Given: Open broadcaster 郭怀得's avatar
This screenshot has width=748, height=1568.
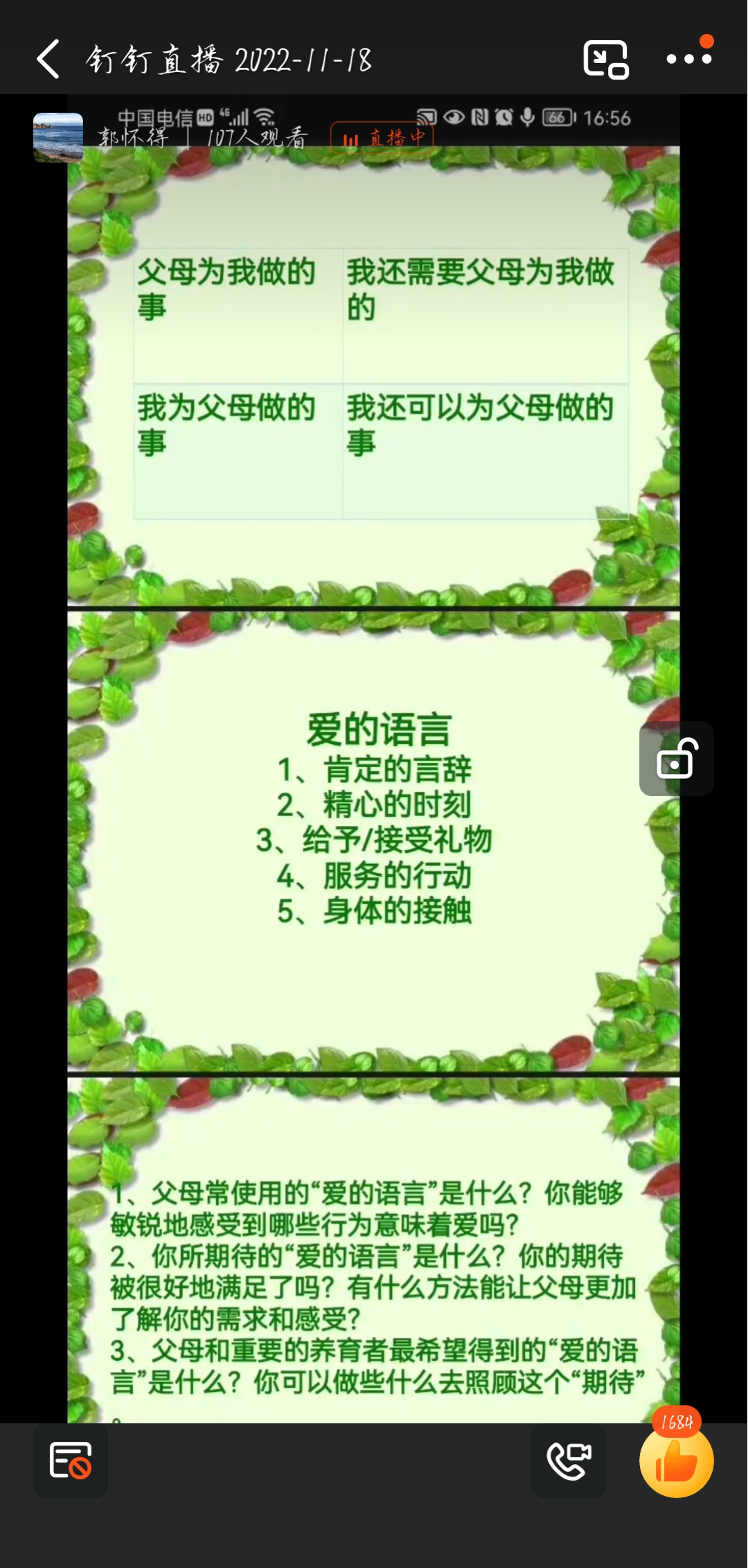Looking at the screenshot, I should [58, 137].
